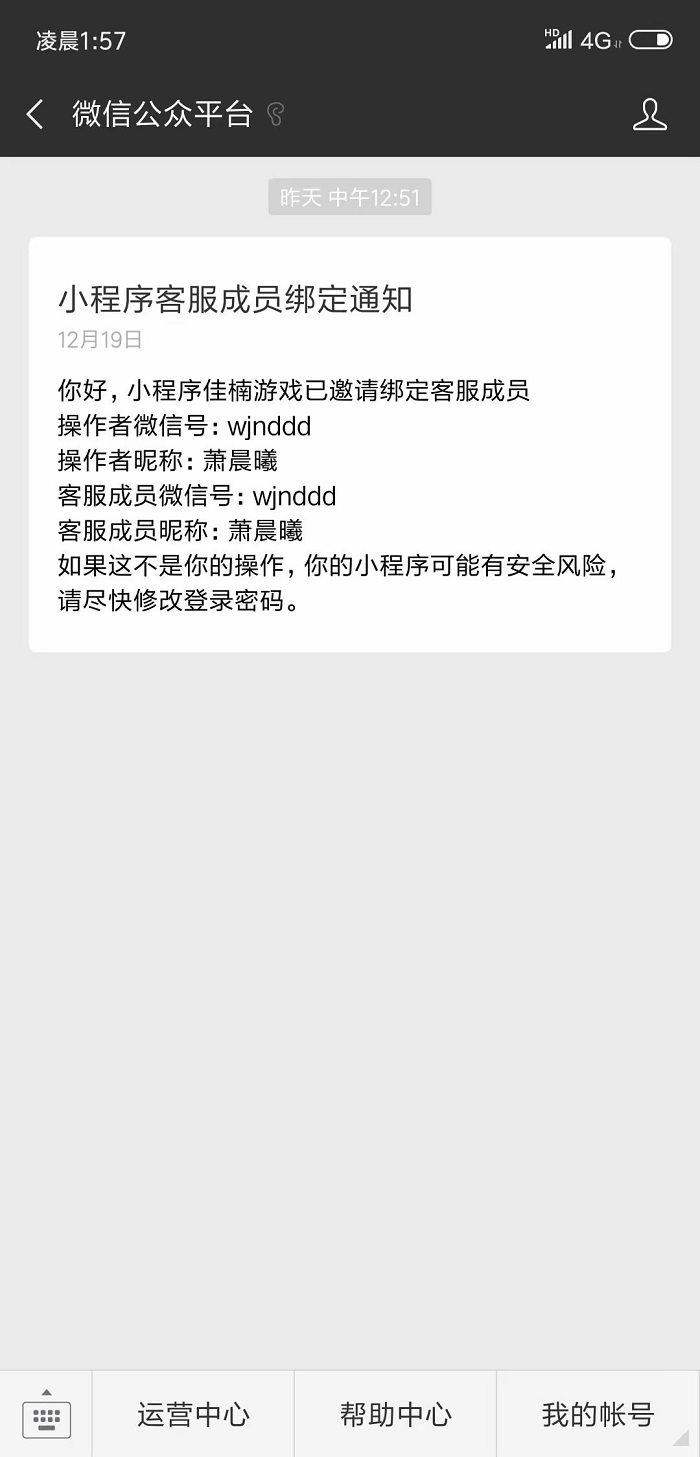Go back from 微信公众平台 chat
Image resolution: width=700 pixels, height=1457 pixels.
(35, 114)
